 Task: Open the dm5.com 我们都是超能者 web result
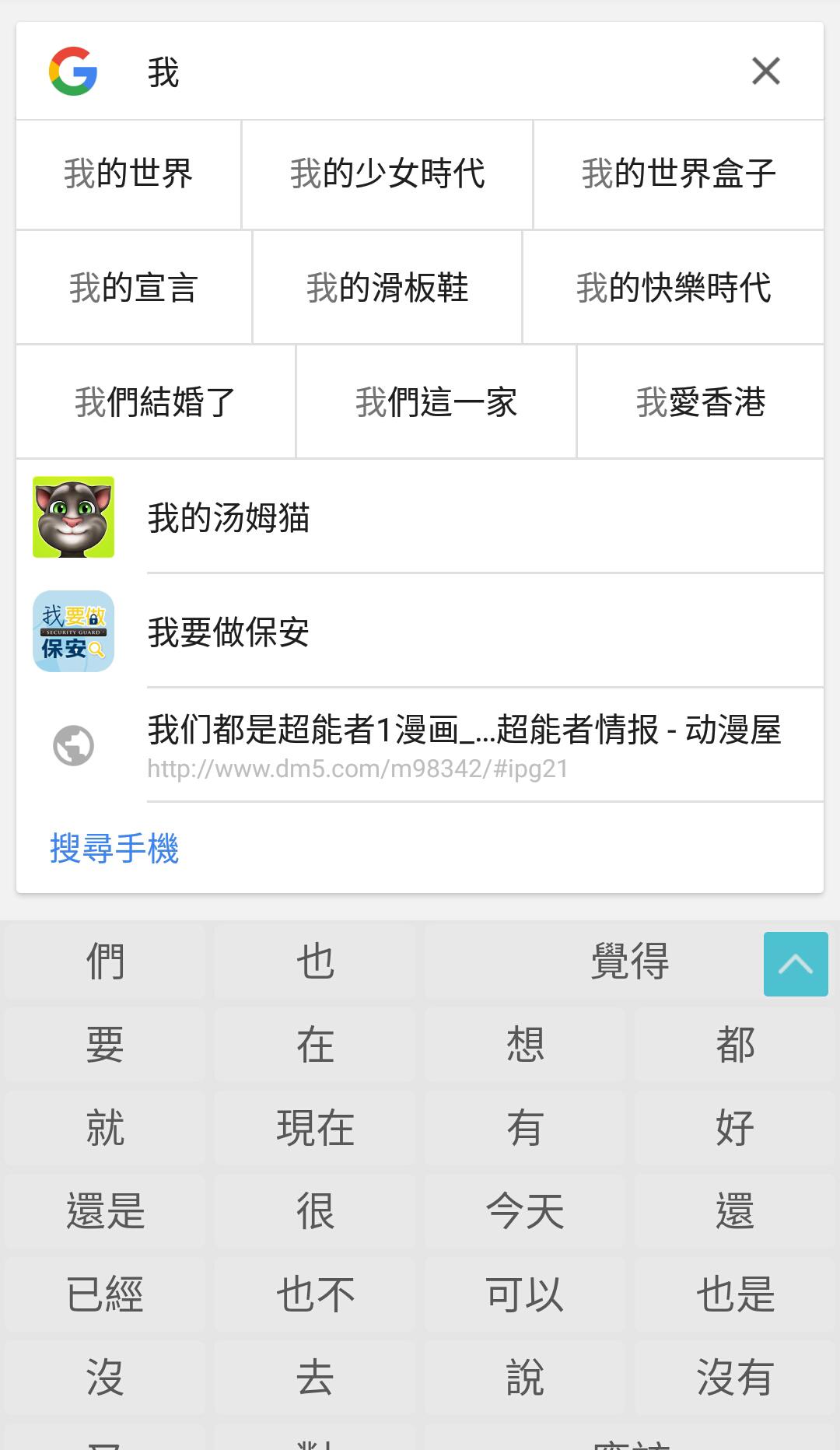click(x=464, y=745)
